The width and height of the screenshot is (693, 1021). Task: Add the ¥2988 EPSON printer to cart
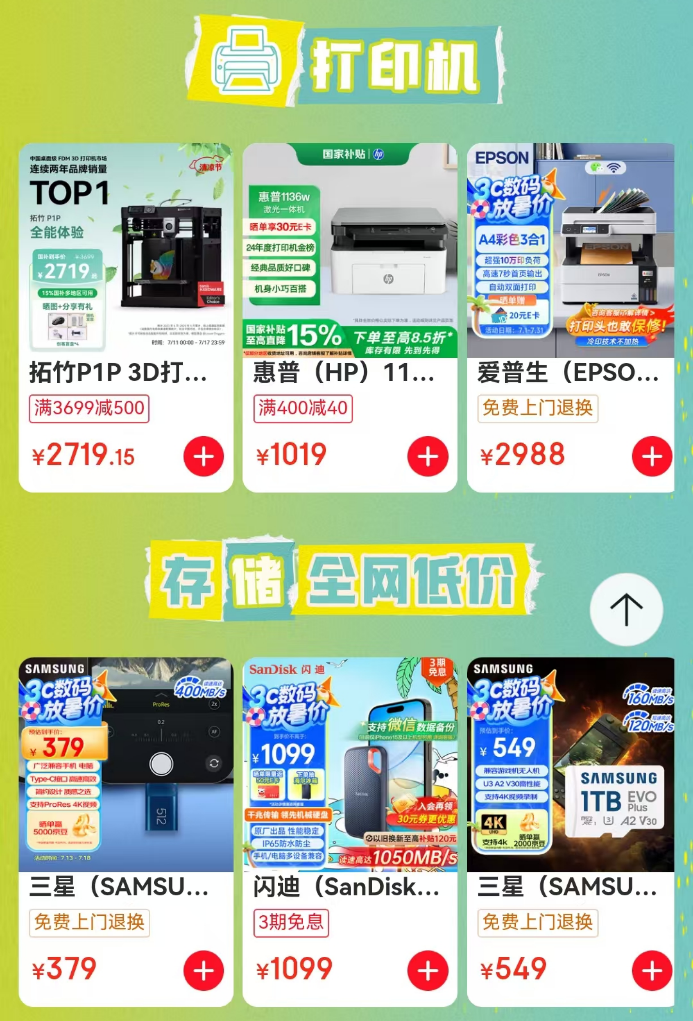click(652, 457)
